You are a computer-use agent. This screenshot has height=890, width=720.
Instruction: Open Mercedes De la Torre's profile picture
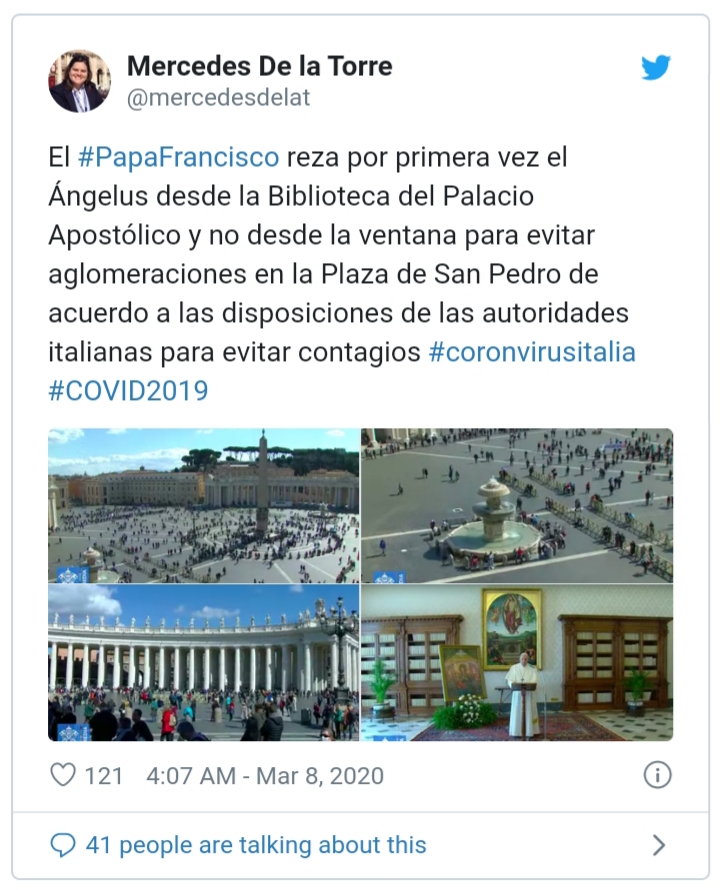coord(79,81)
